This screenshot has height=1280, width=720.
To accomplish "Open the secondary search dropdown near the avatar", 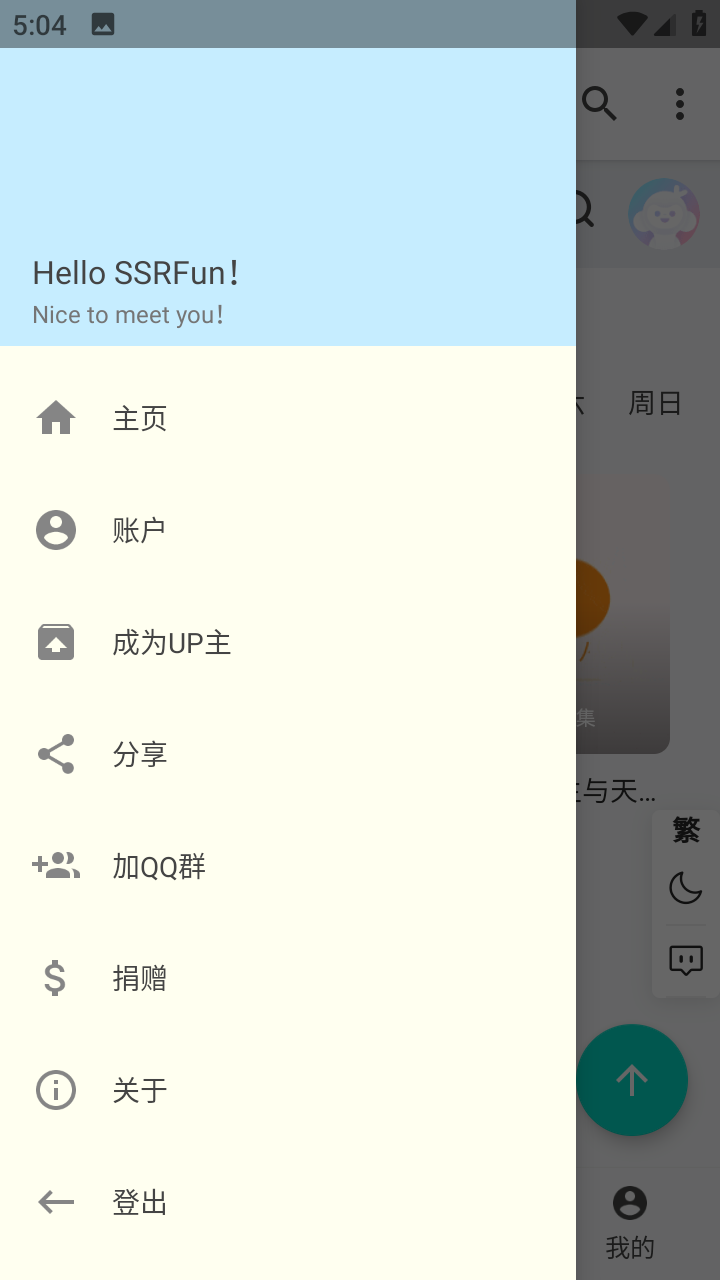I will (x=583, y=210).
